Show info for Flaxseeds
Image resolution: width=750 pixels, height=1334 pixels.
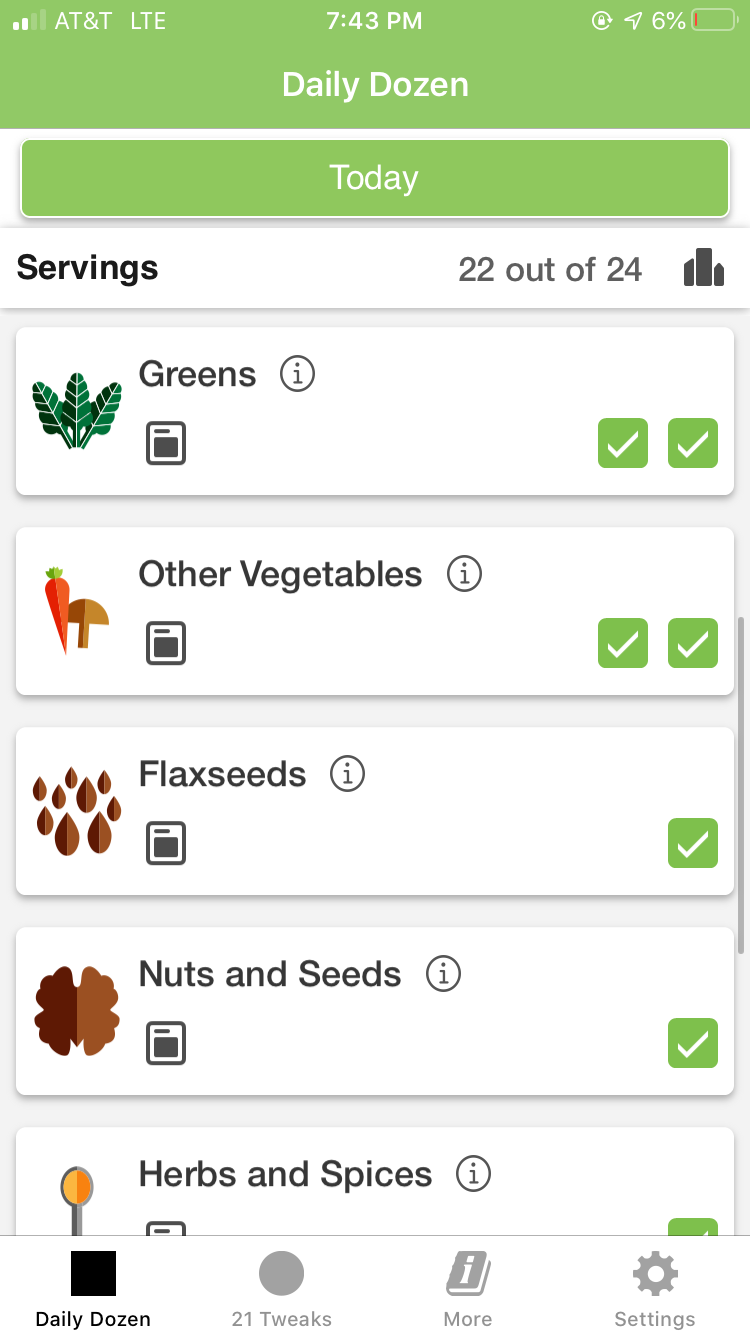click(348, 774)
